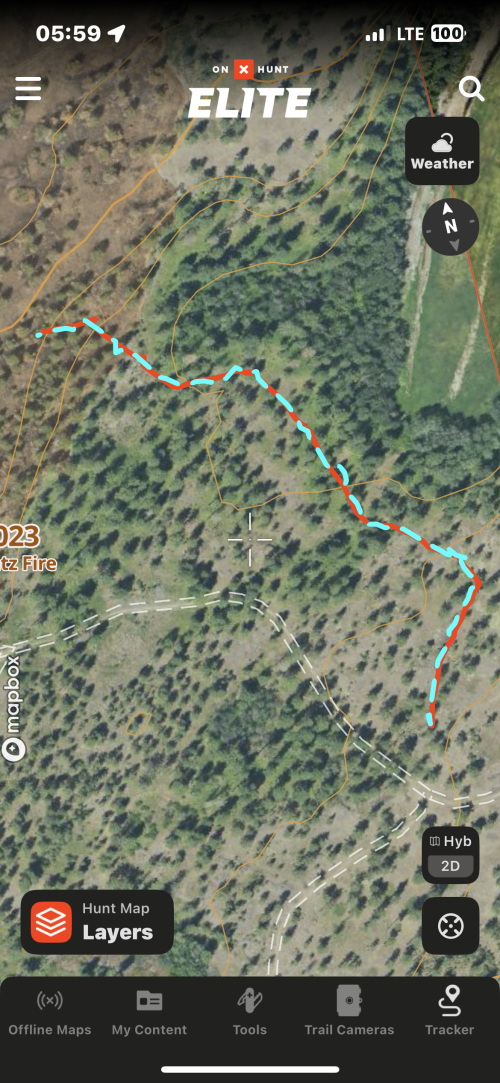The height and width of the screenshot is (1083, 500).
Task: Tap the compass north indicator
Action: [x=450, y=227]
